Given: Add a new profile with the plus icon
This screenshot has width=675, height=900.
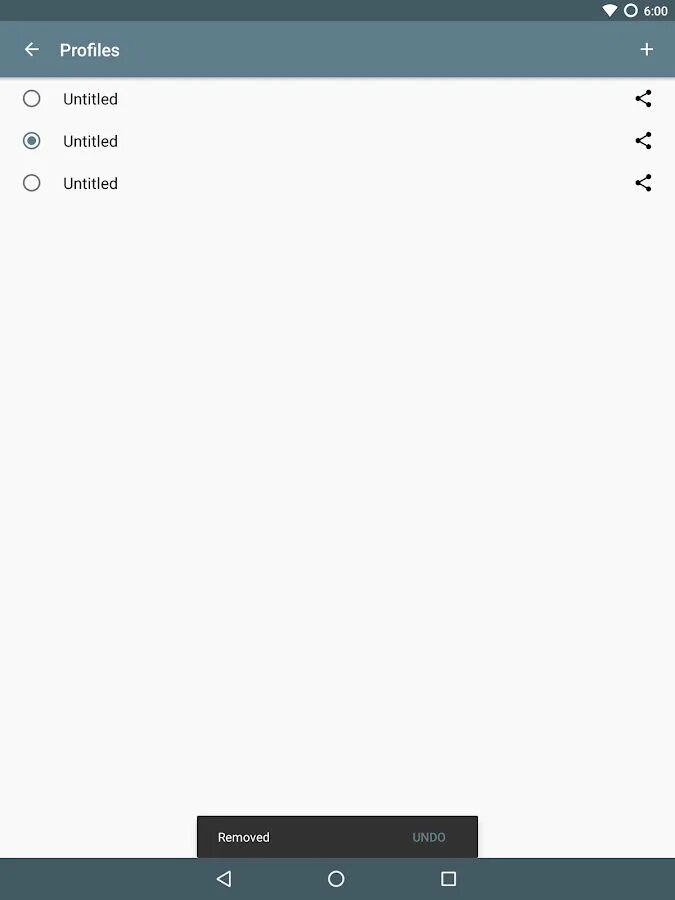Looking at the screenshot, I should (646, 50).
